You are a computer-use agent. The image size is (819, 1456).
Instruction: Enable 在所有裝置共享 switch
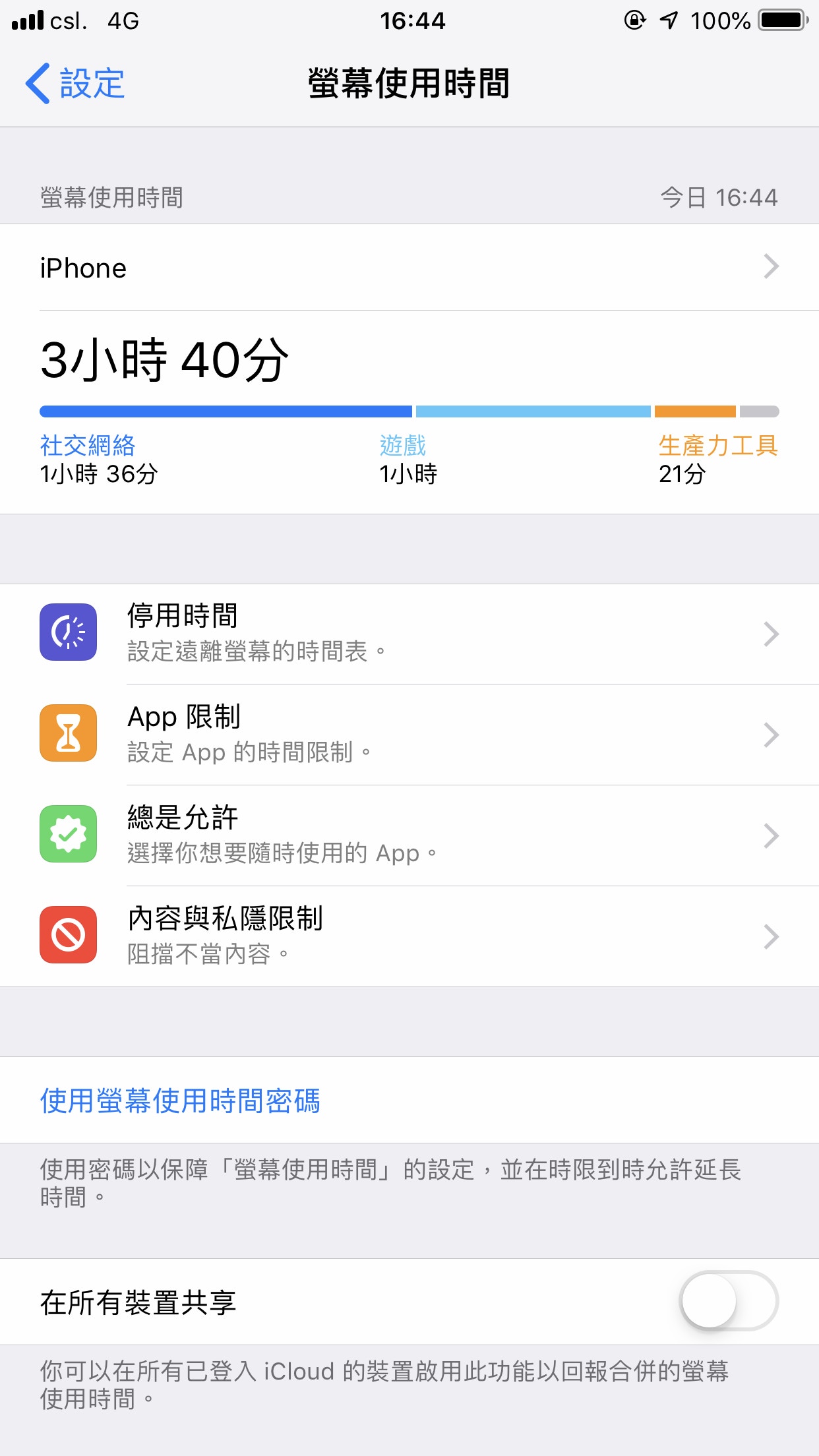(x=728, y=1301)
